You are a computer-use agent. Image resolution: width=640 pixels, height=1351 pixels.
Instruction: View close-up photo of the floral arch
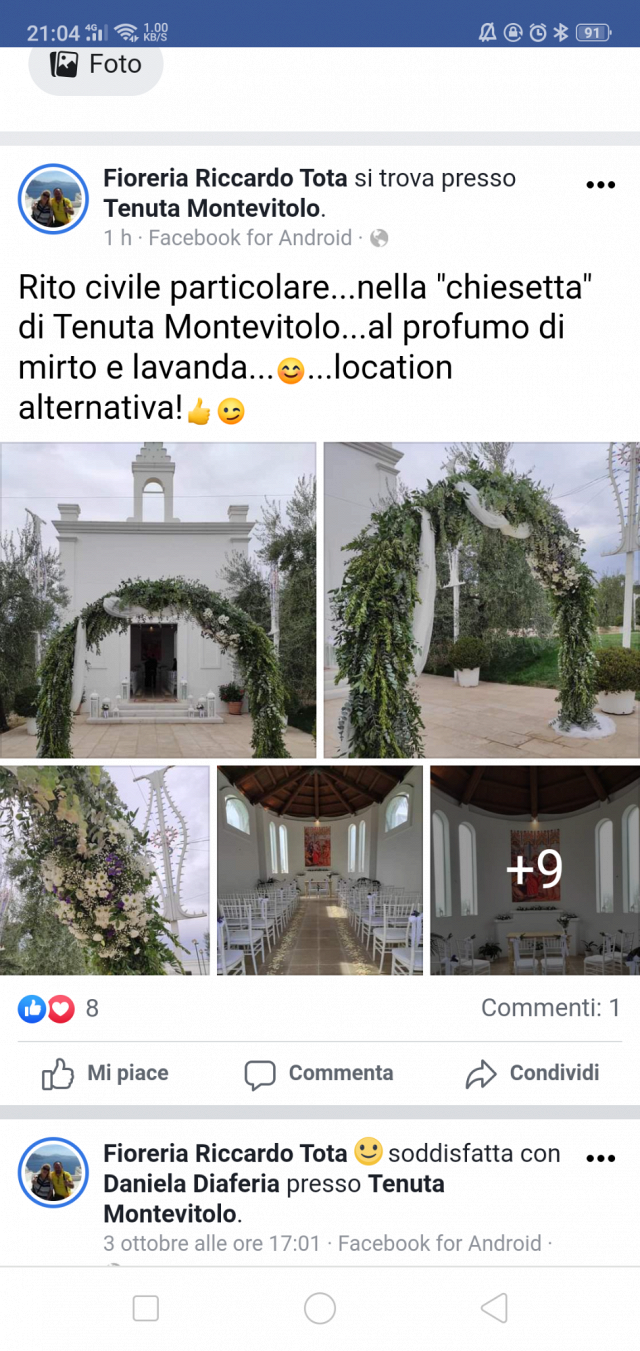pos(482,600)
